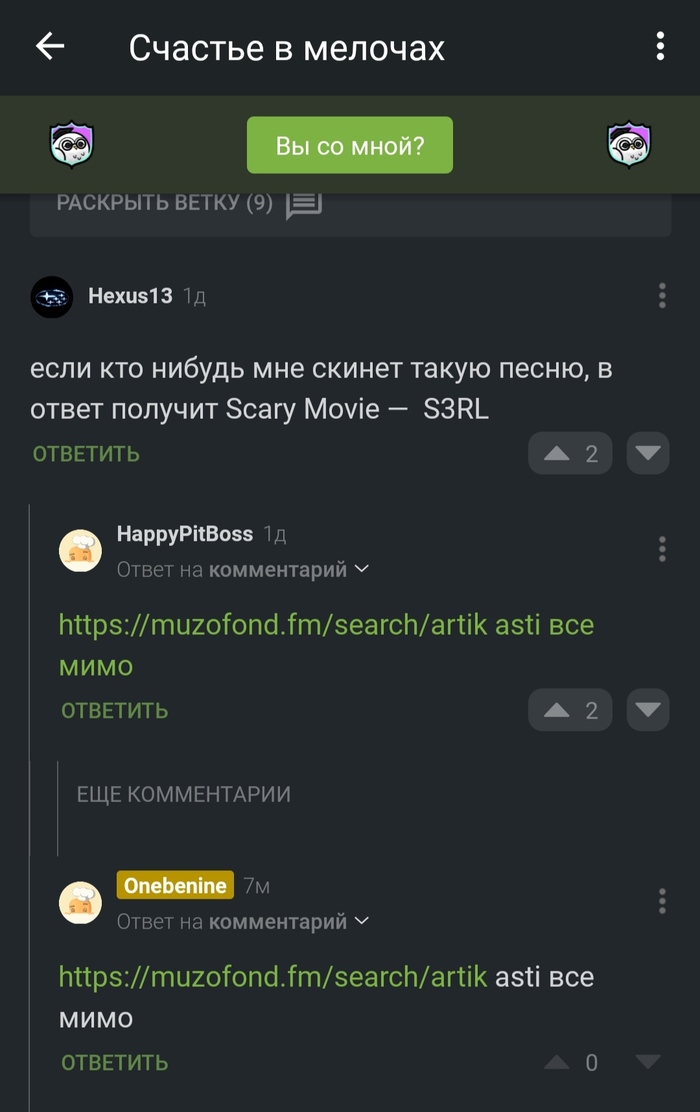Open options menu for Hexus13's comment
The image size is (700, 1112).
point(662,296)
